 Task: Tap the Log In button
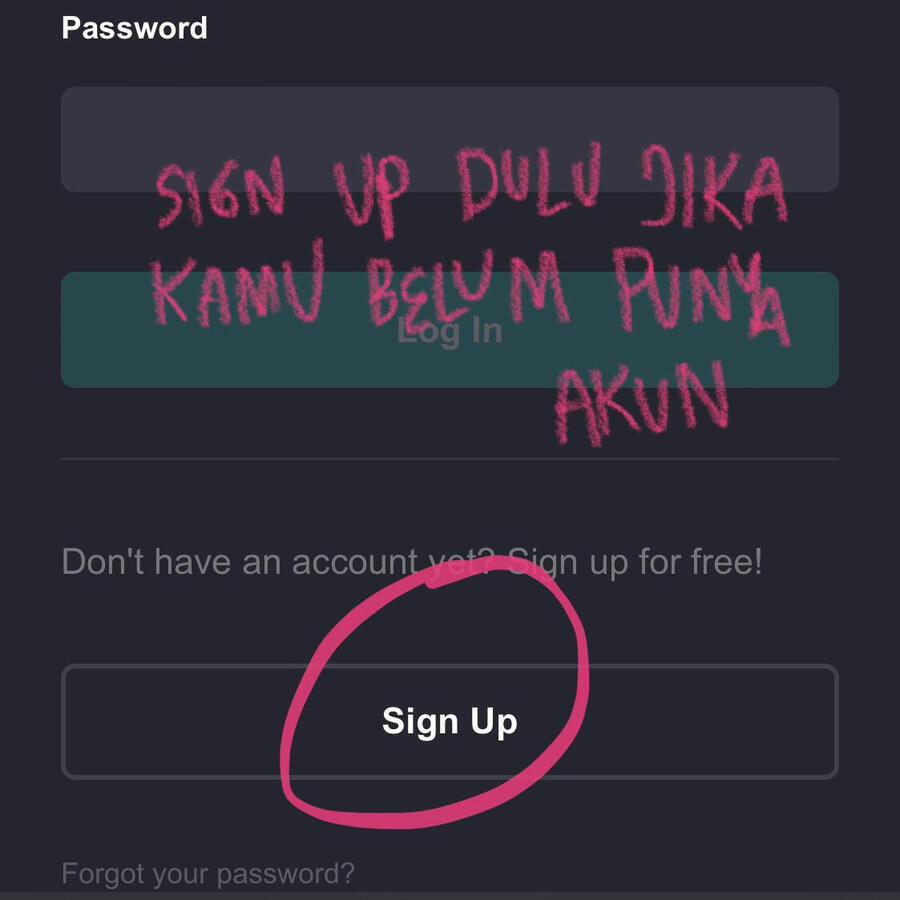click(449, 330)
